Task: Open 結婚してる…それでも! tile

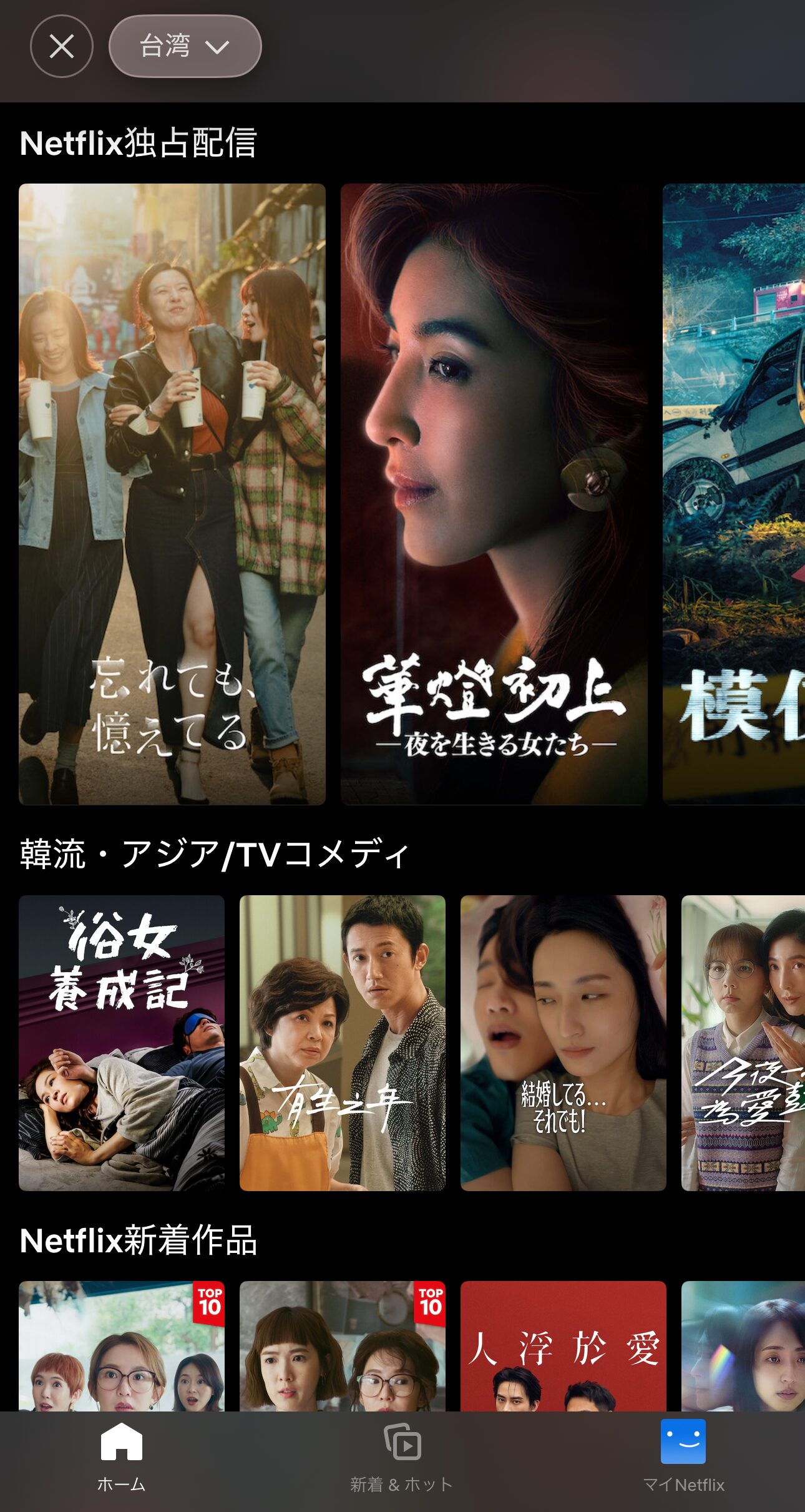Action: click(x=563, y=1043)
